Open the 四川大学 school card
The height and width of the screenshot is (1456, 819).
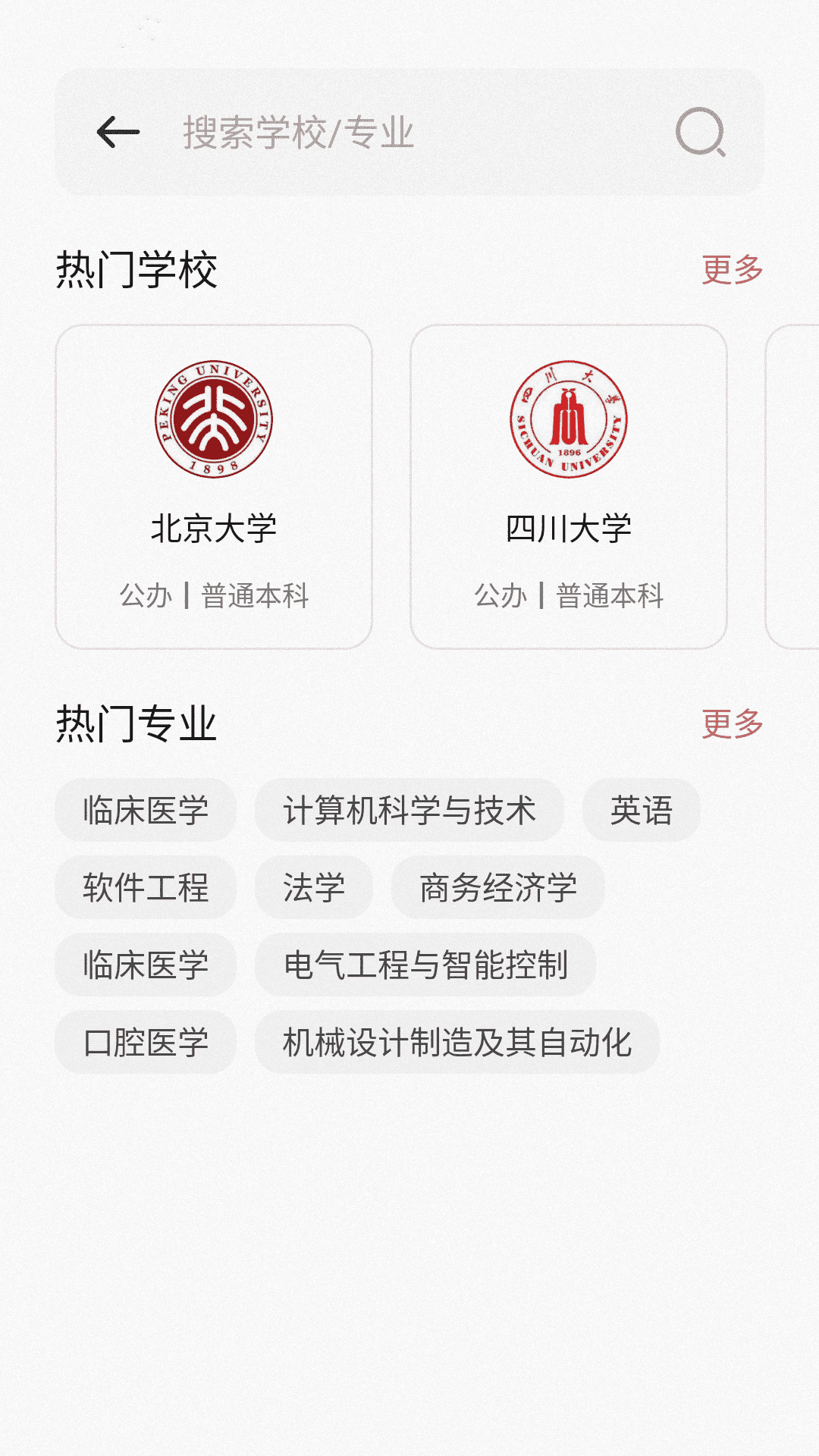pos(569,487)
